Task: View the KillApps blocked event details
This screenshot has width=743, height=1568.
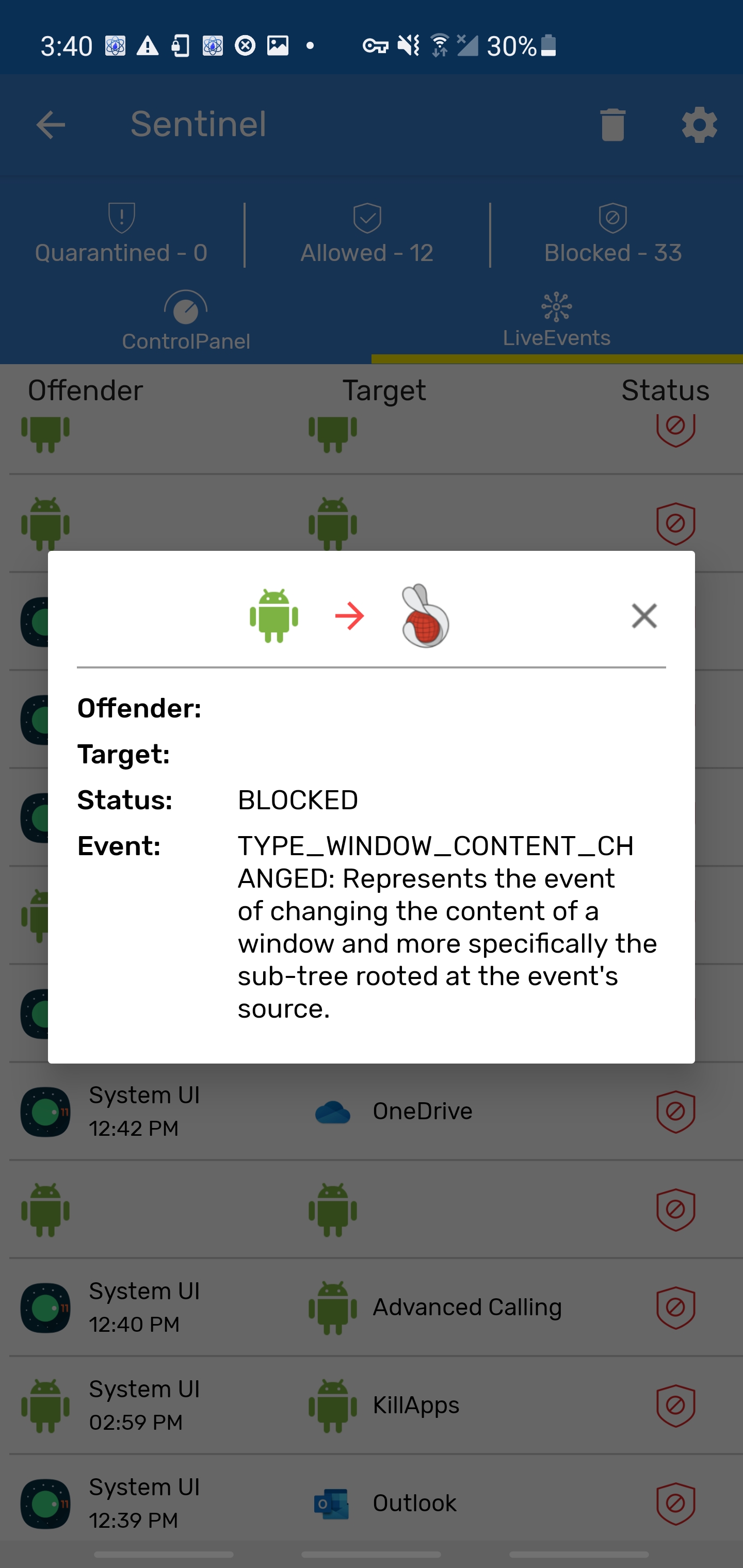Action: pyautogui.click(x=372, y=1406)
